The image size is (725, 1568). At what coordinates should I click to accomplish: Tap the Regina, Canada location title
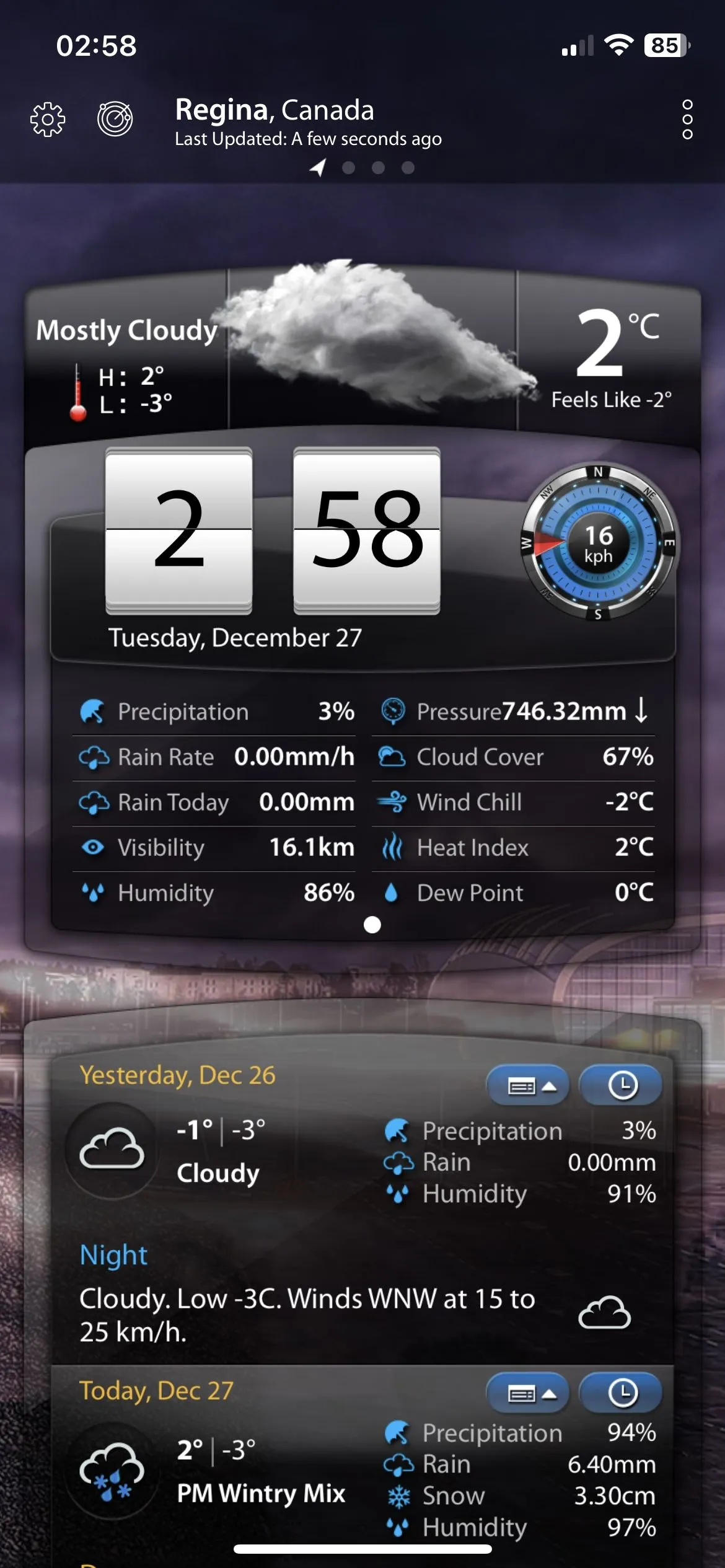click(x=275, y=110)
